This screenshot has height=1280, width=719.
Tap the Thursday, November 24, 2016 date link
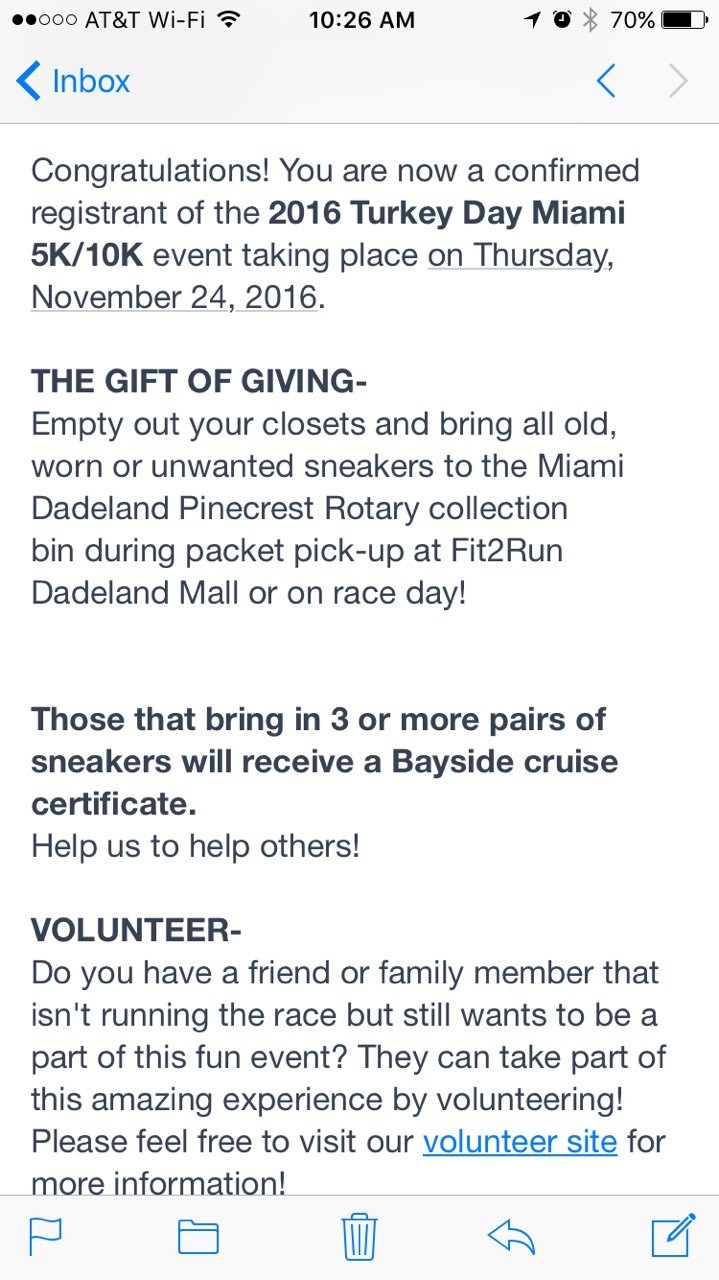(x=320, y=276)
